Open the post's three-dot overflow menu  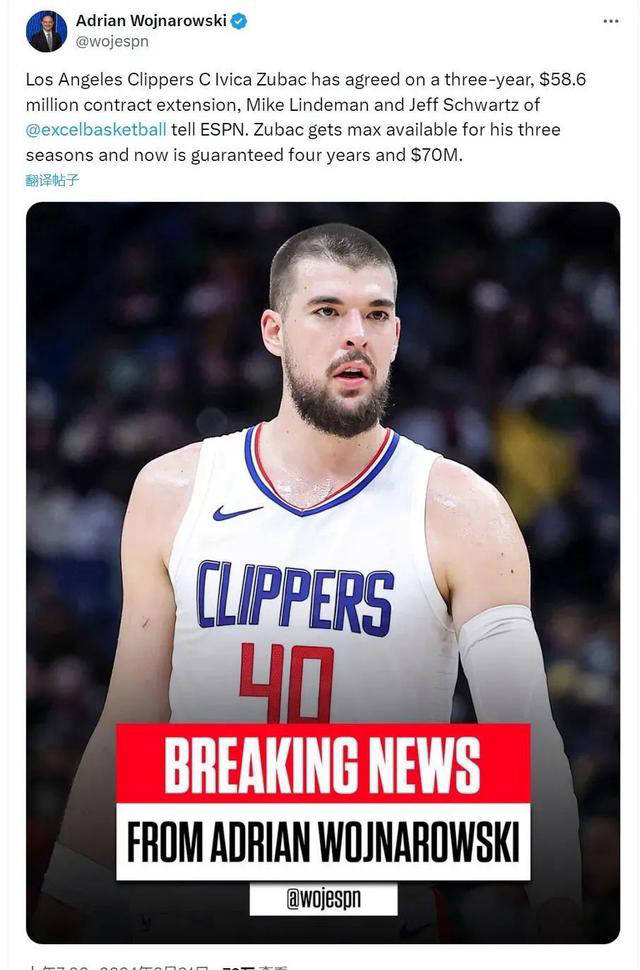[610, 21]
